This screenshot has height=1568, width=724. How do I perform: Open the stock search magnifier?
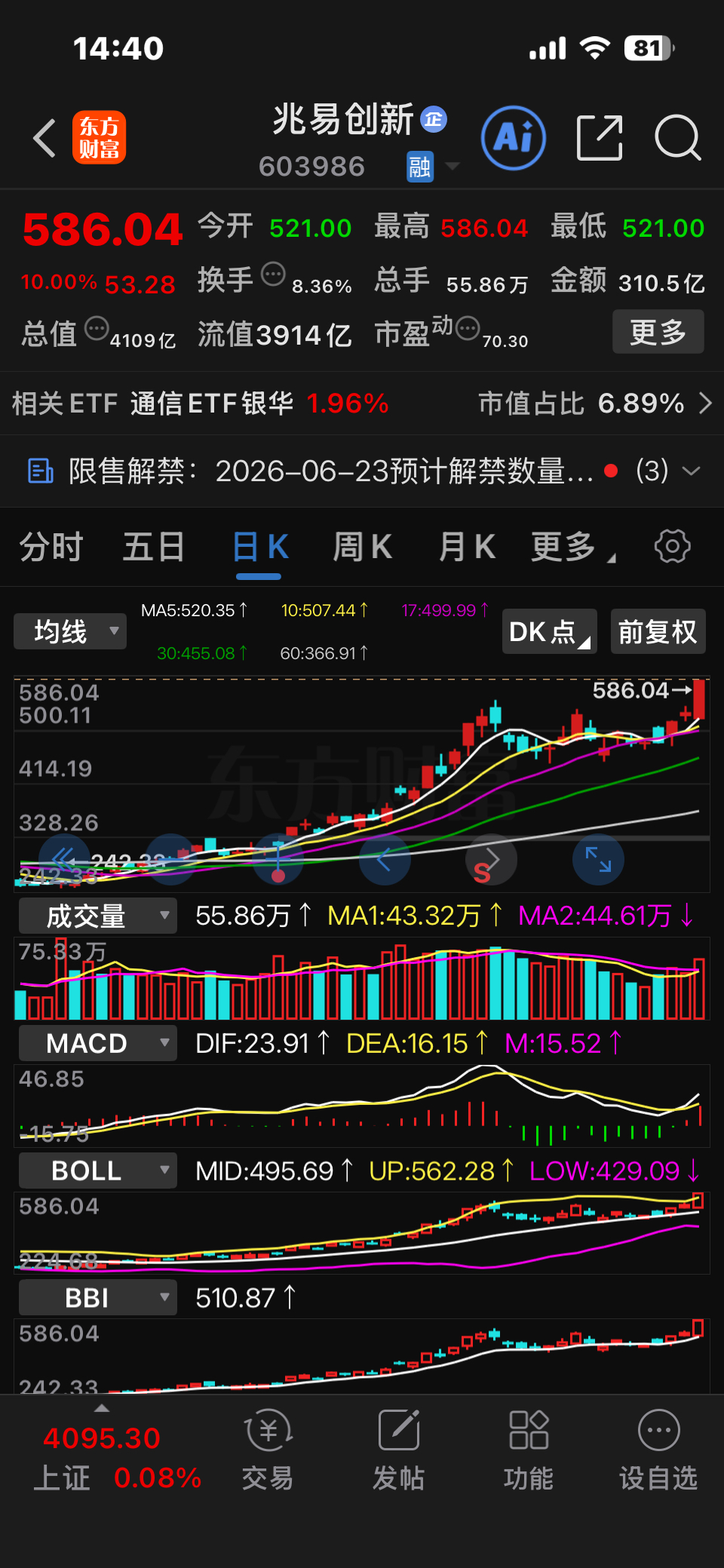click(x=678, y=138)
